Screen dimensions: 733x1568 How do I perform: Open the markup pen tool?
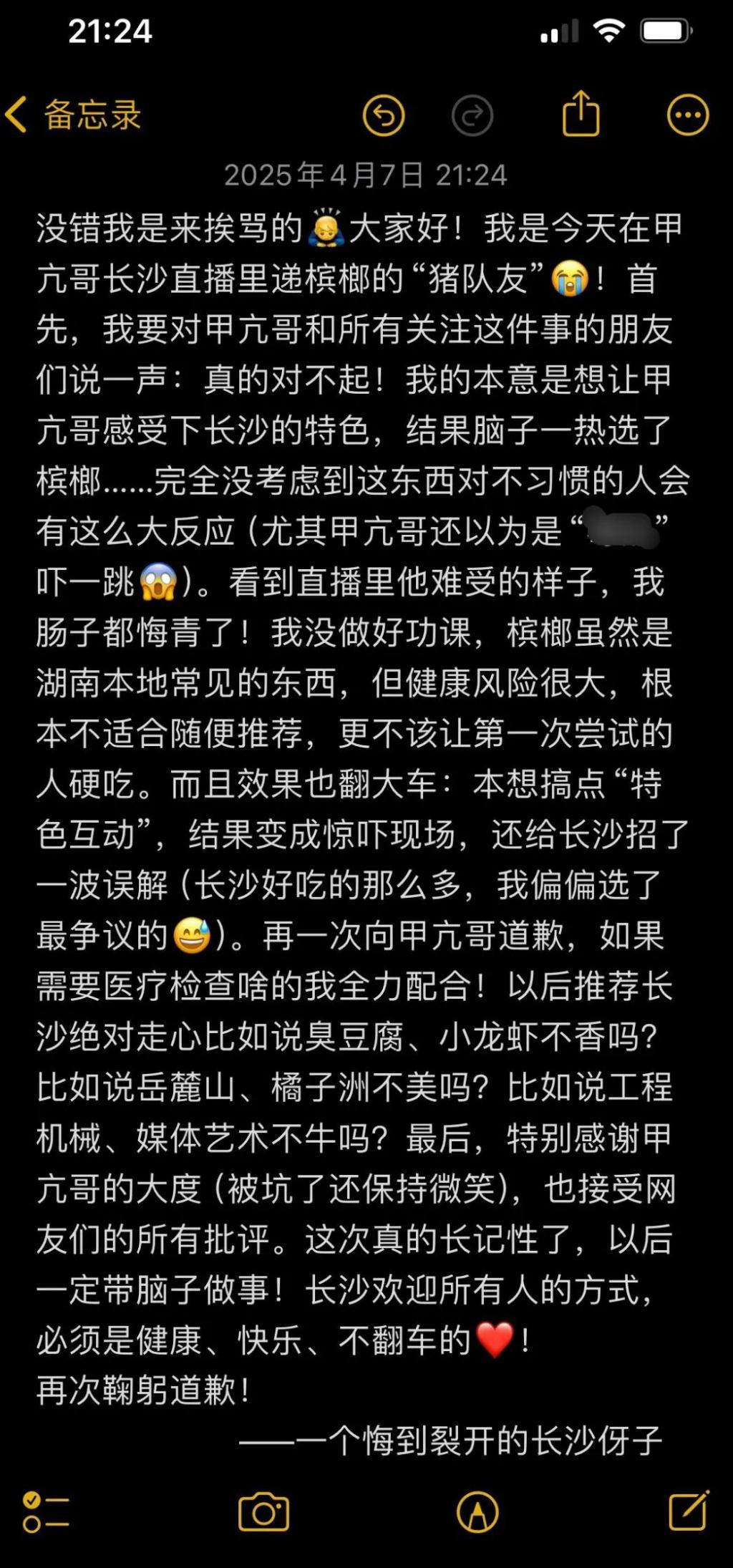477,1511
